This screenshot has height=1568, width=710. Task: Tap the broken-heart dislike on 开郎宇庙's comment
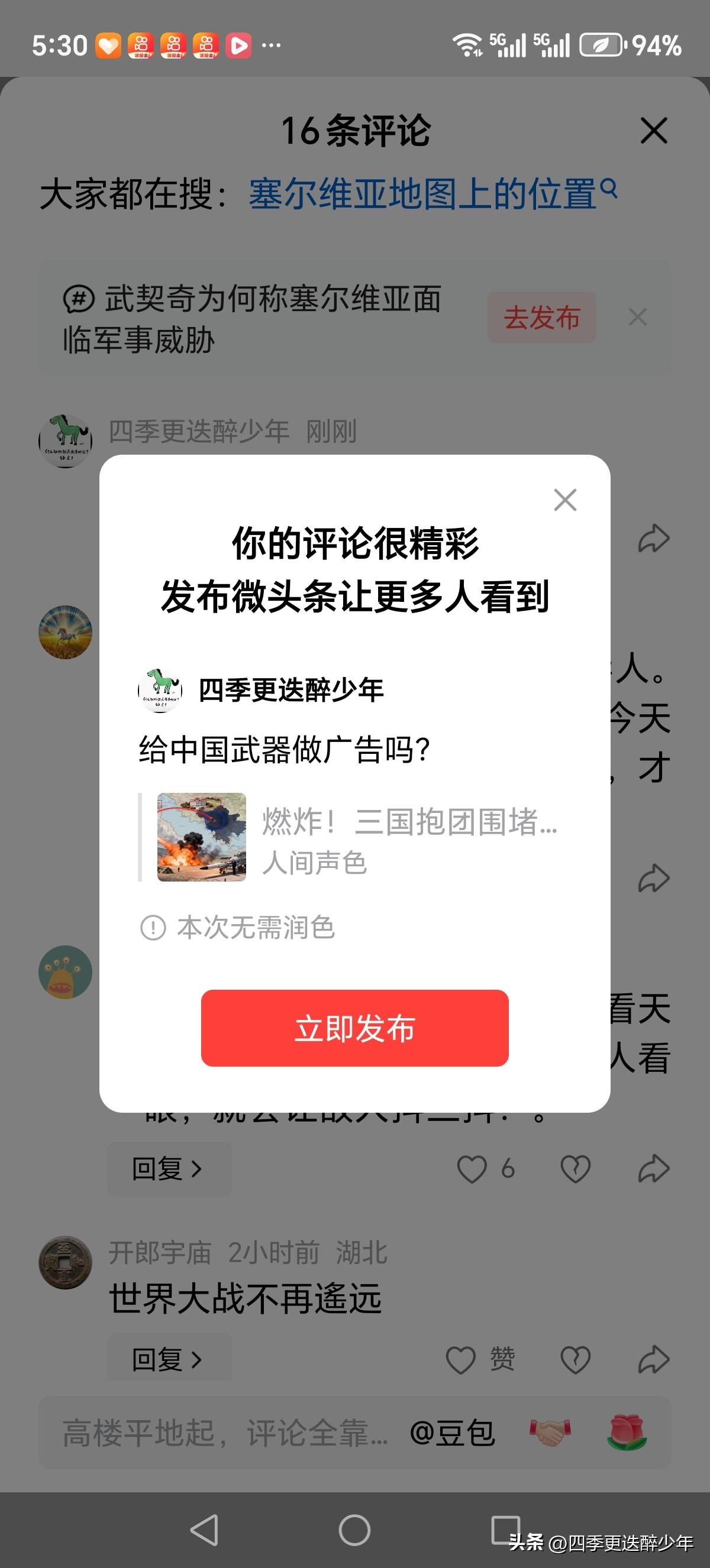click(573, 1358)
